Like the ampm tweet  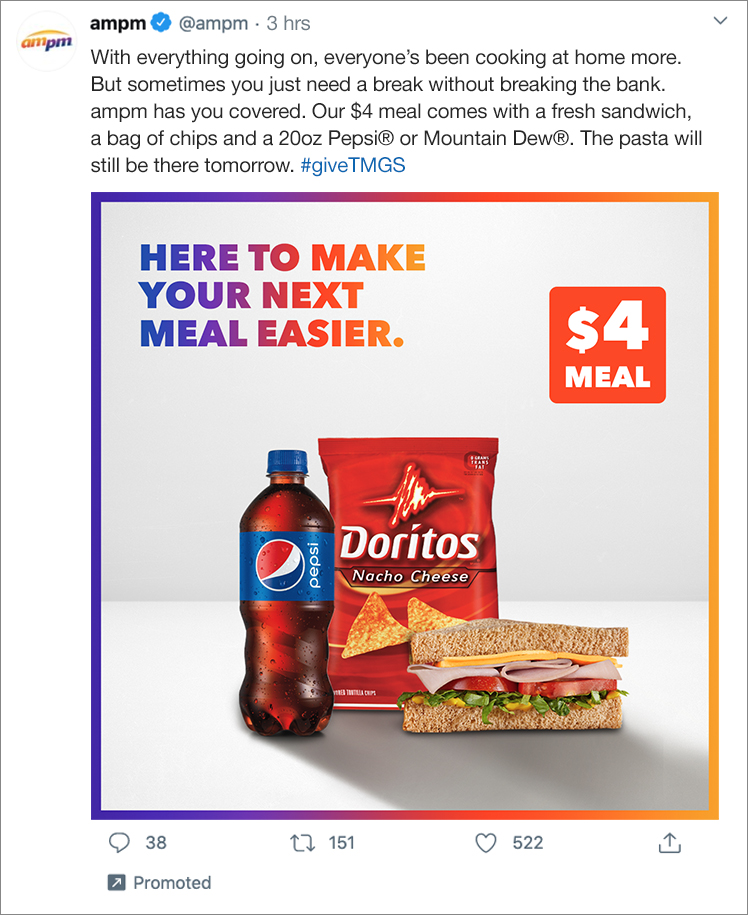click(x=486, y=843)
